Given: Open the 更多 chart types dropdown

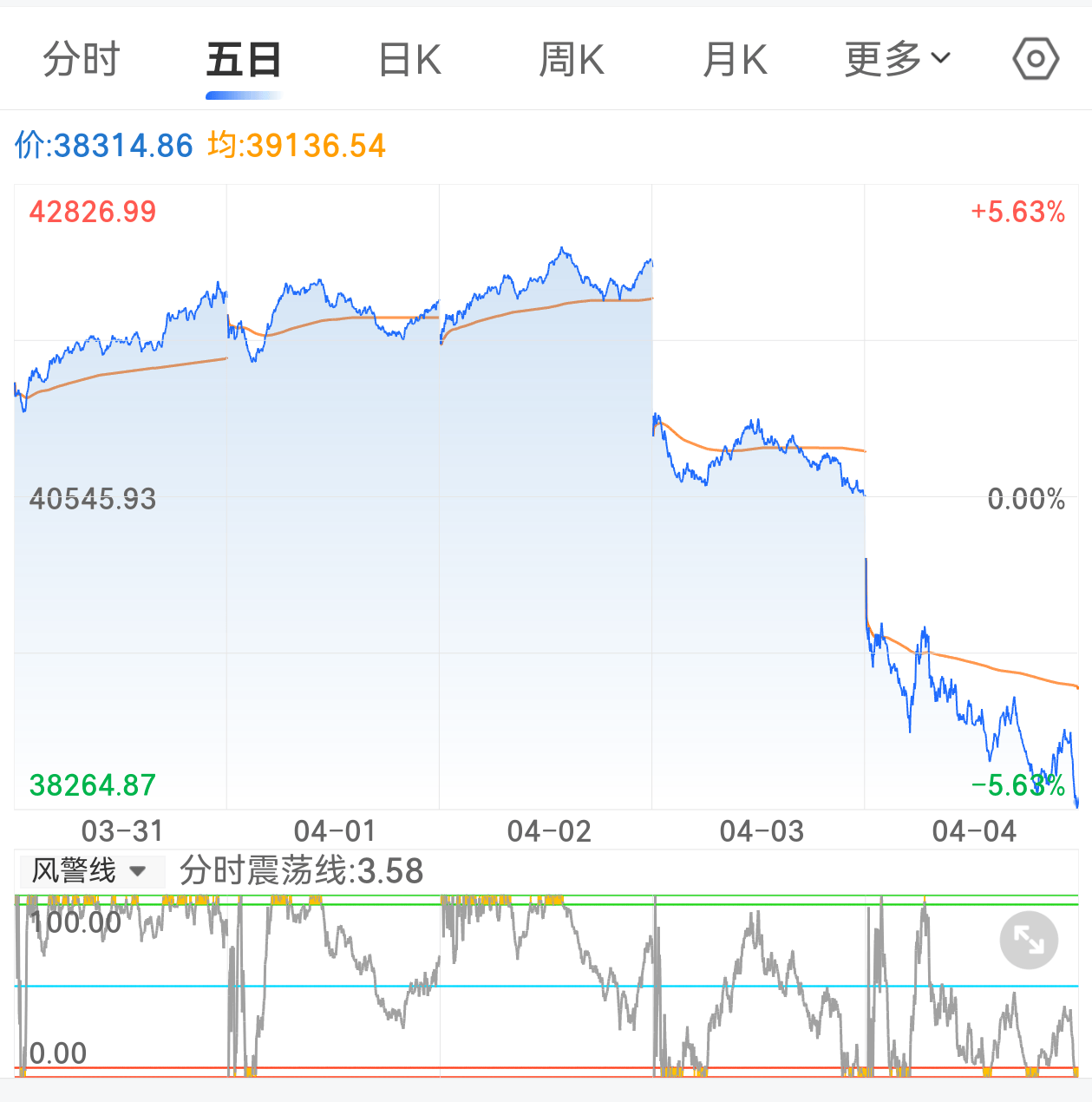Looking at the screenshot, I should tap(885, 60).
